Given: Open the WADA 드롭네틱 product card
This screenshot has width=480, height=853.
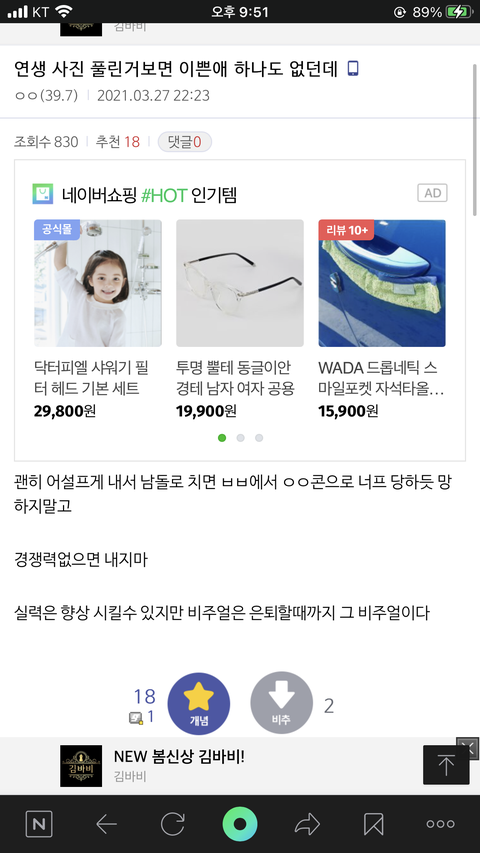Looking at the screenshot, I should [x=382, y=319].
